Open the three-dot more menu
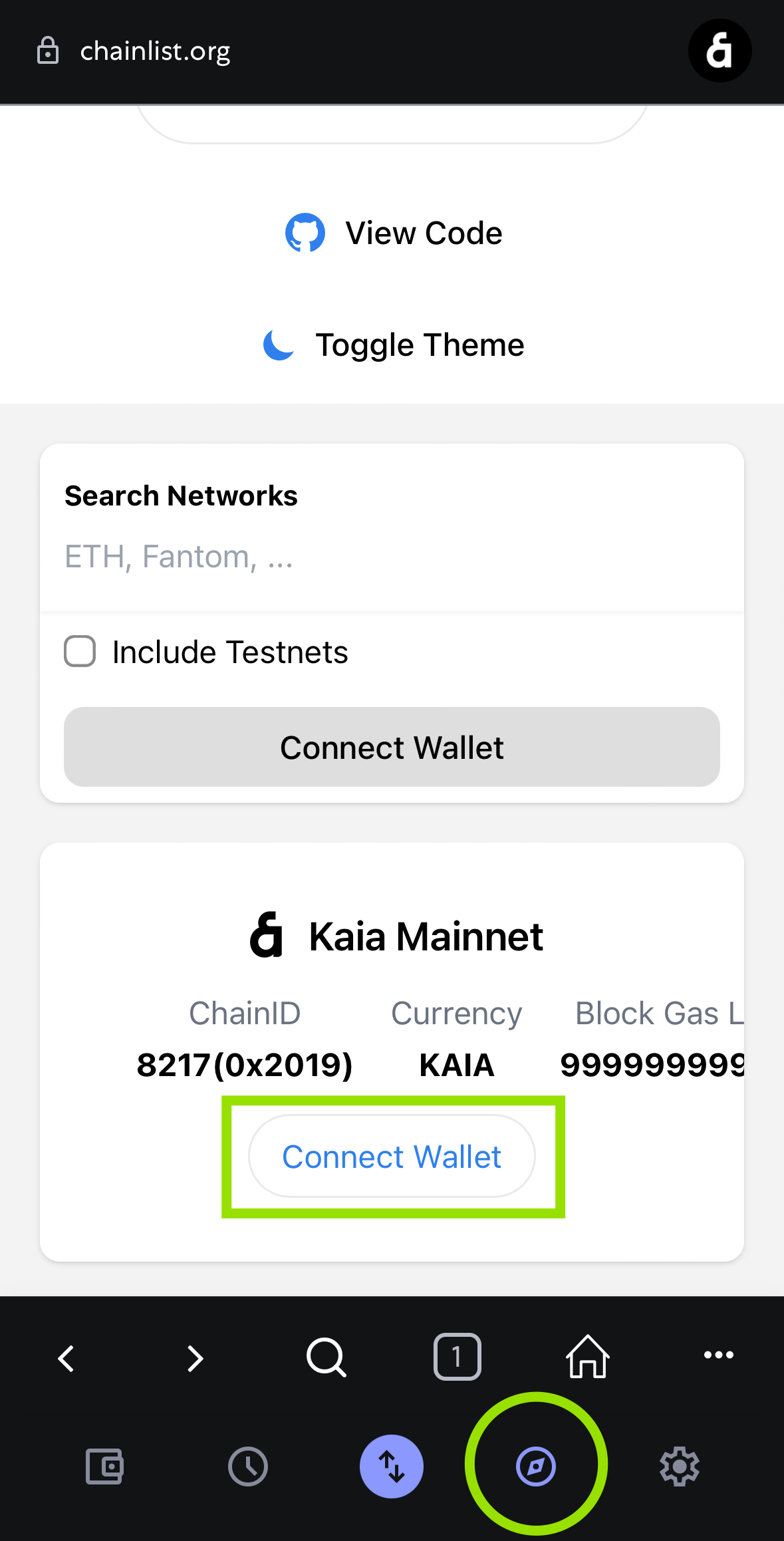This screenshot has height=1541, width=784. [718, 1355]
